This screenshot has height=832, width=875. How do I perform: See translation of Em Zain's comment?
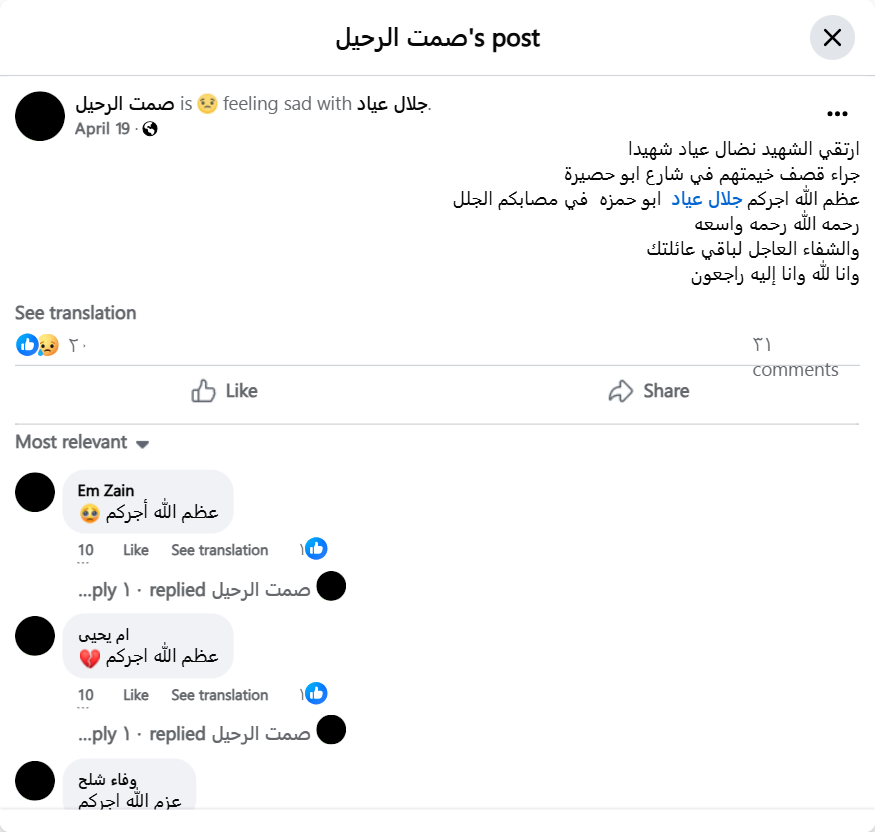pos(219,550)
